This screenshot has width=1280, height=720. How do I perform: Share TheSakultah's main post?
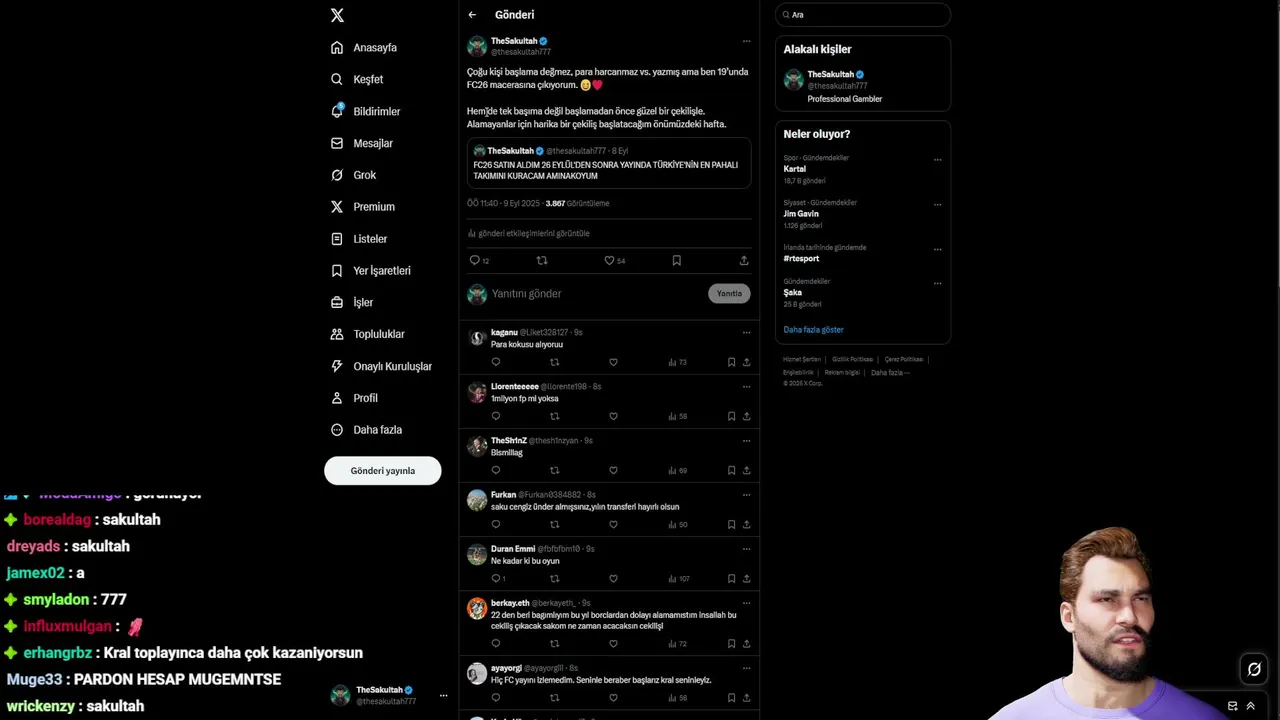point(744,260)
